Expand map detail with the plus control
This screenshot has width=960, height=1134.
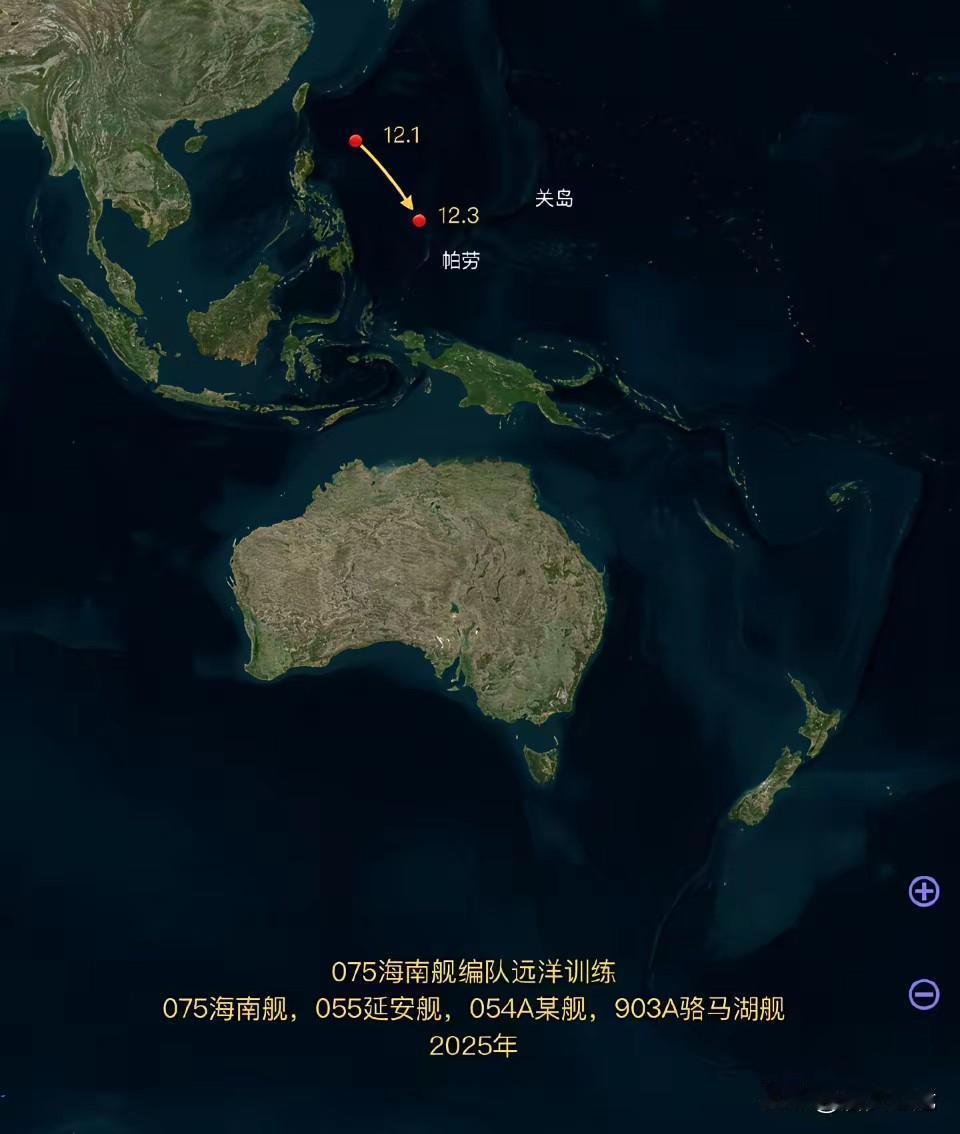(923, 893)
